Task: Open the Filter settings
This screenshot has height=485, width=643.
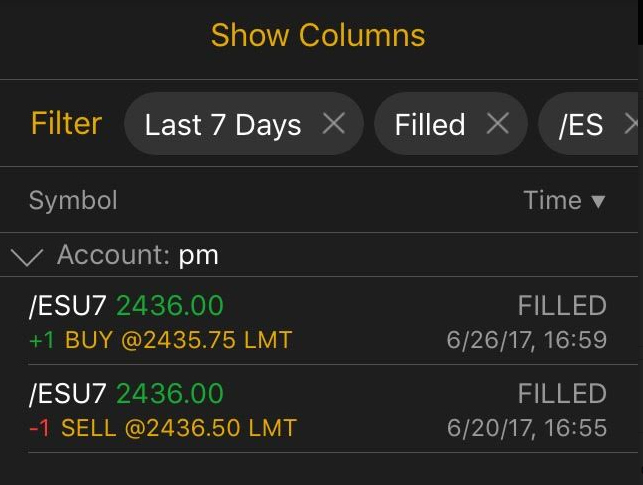Action: coord(66,124)
